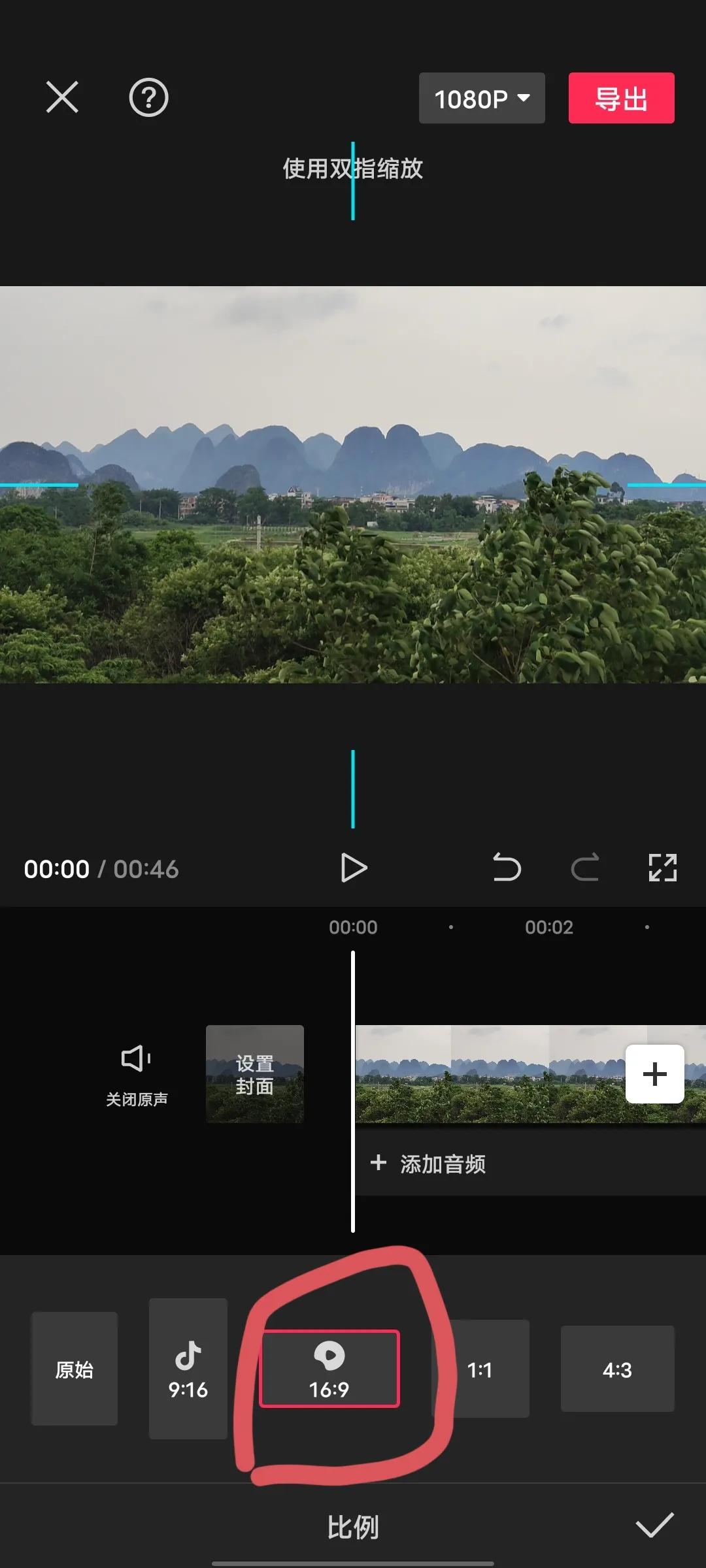The height and width of the screenshot is (1568, 706).
Task: Select the 9:16 aspect ratio
Action: pyautogui.click(x=188, y=1369)
